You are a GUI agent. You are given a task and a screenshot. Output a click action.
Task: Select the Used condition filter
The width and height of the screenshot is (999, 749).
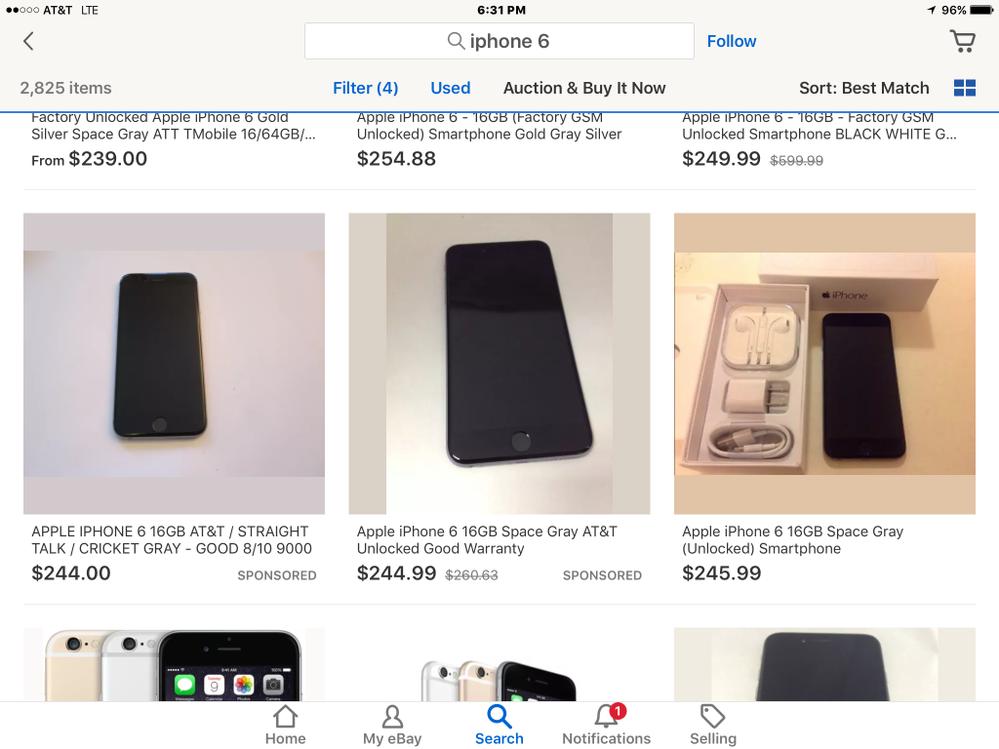tap(450, 88)
